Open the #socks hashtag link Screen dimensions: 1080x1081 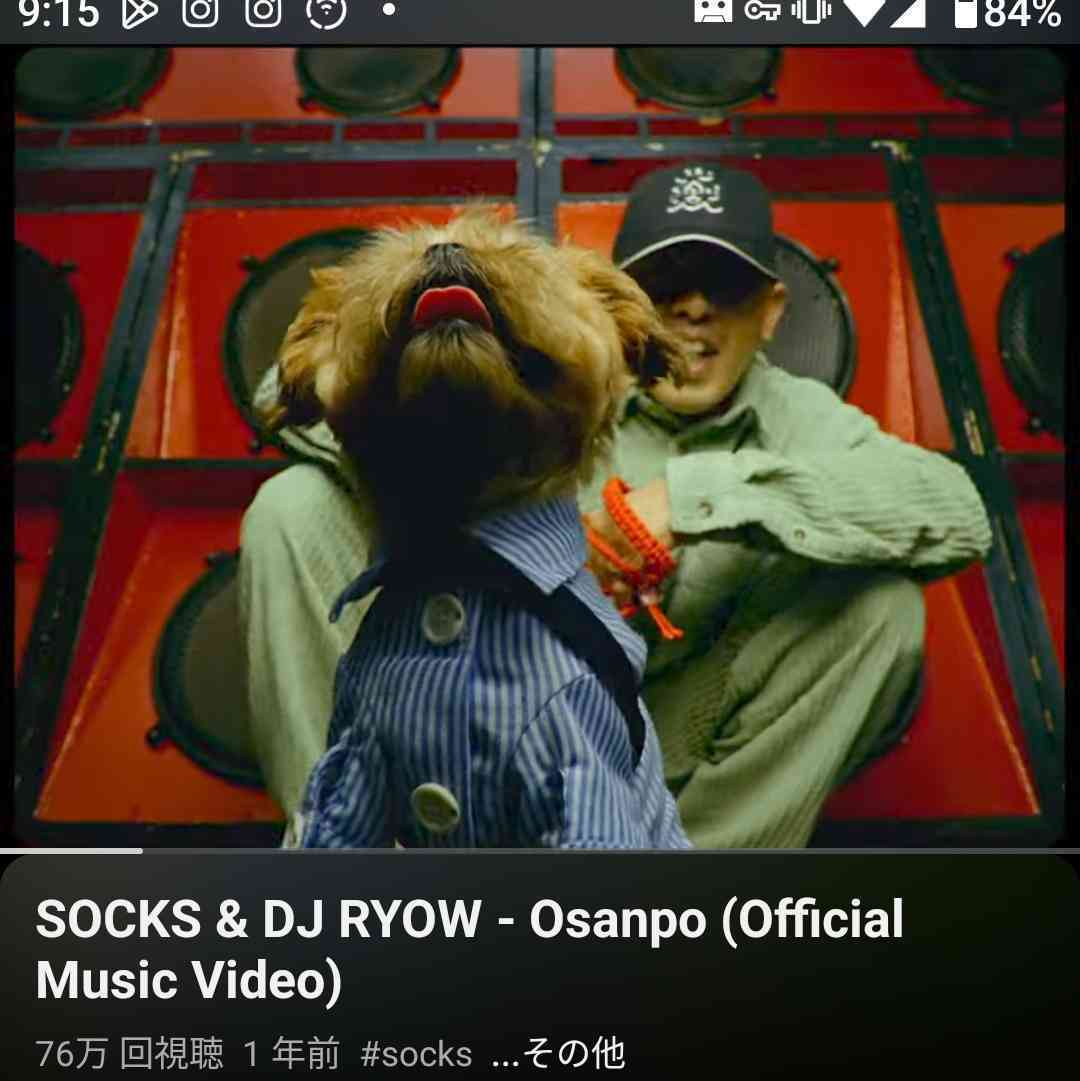click(x=415, y=1053)
